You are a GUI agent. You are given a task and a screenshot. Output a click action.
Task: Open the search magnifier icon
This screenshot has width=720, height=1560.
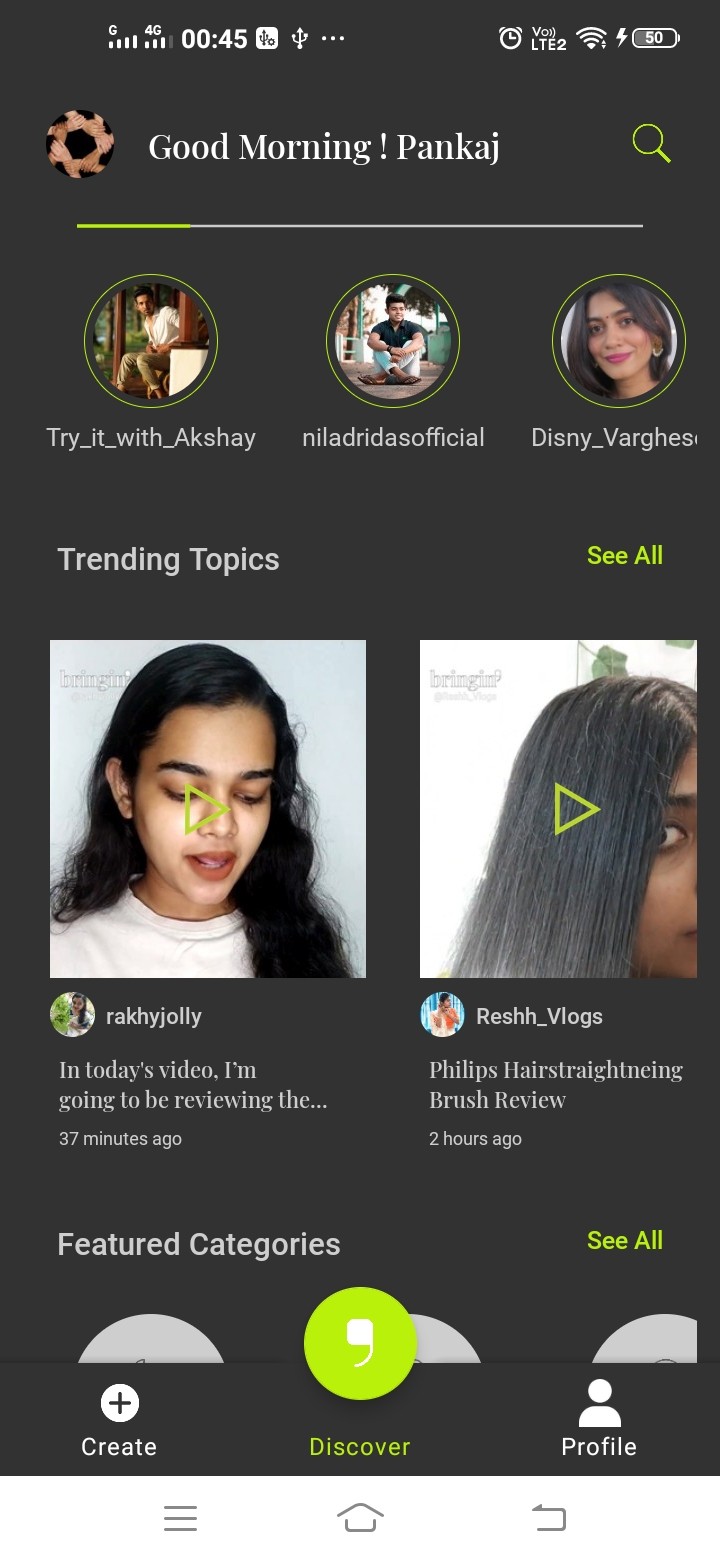coord(651,144)
